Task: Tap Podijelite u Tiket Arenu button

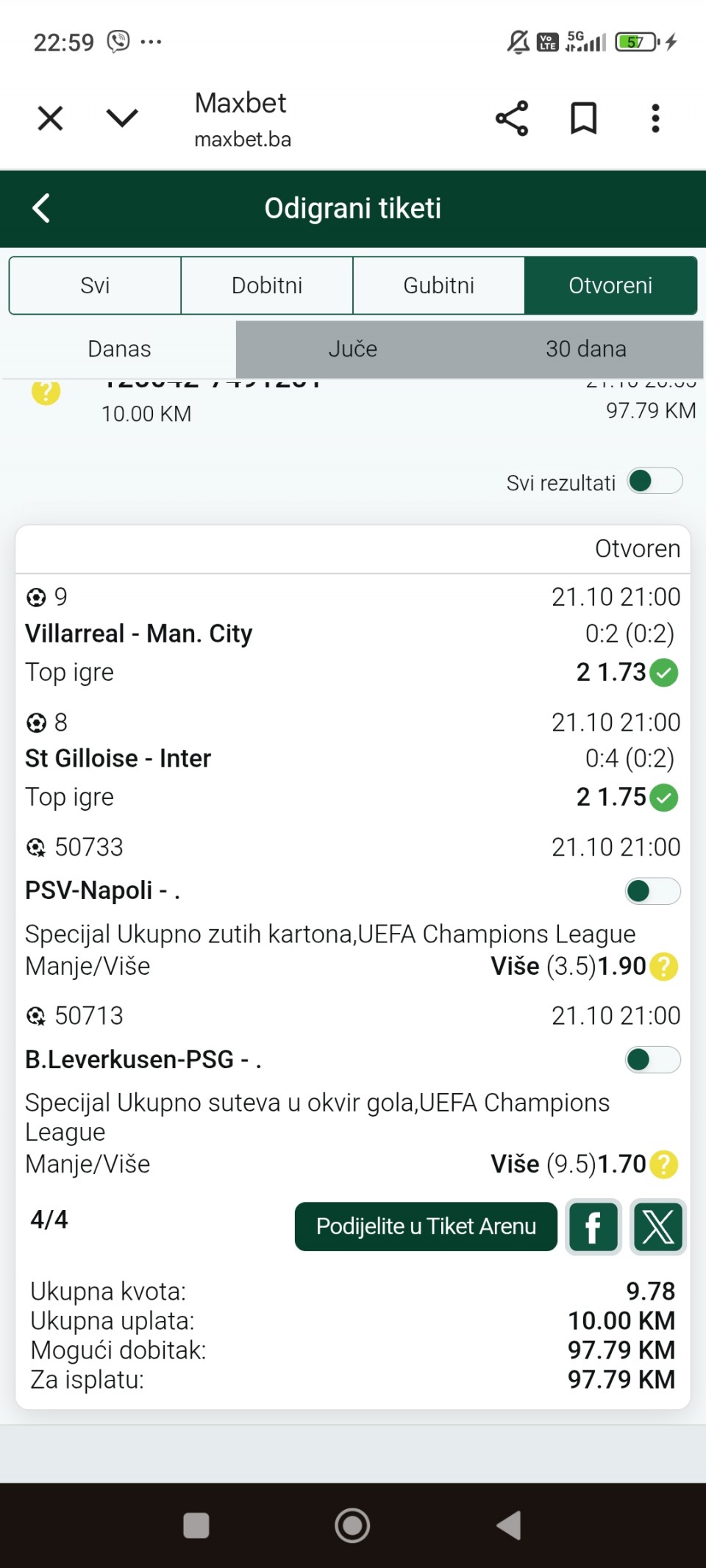Action: pyautogui.click(x=426, y=1226)
